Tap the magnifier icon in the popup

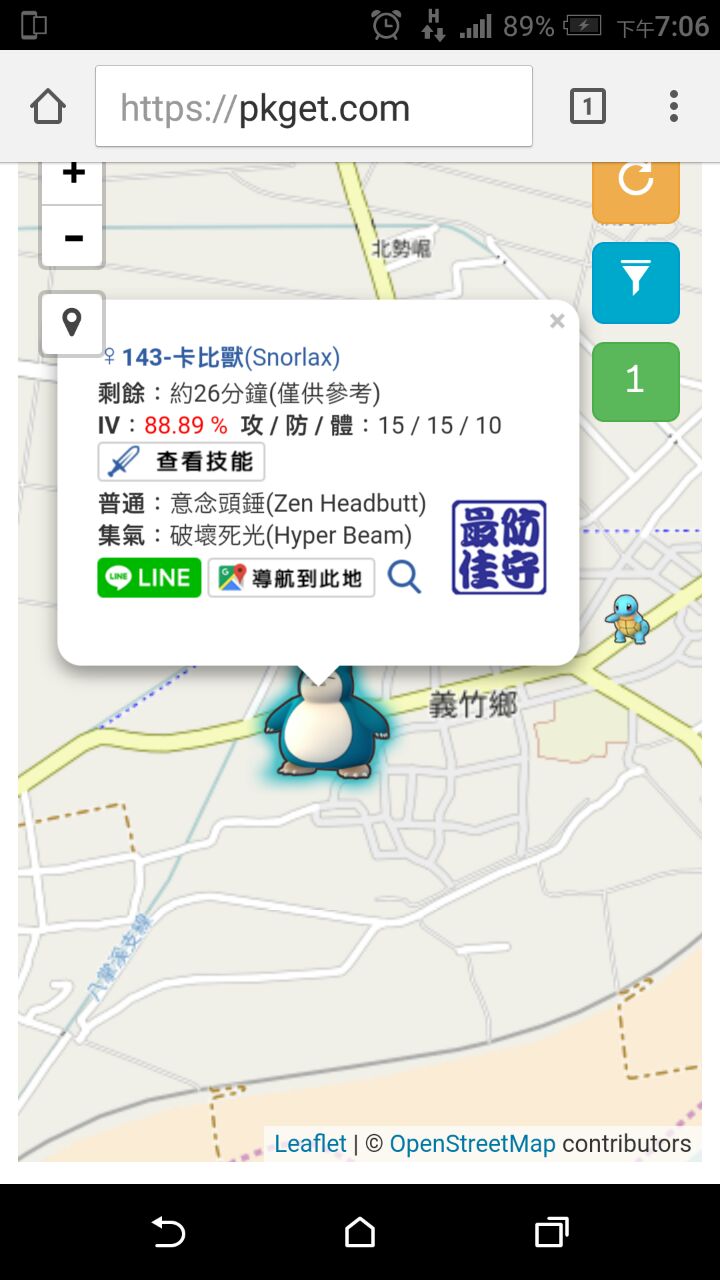click(404, 577)
